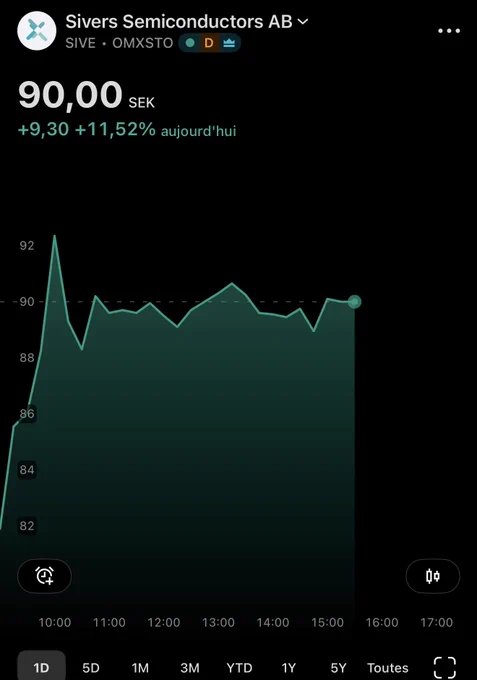Viewport: 477px width, 680px height.
Task: Choose the 3M chart range
Action: [x=189, y=667]
